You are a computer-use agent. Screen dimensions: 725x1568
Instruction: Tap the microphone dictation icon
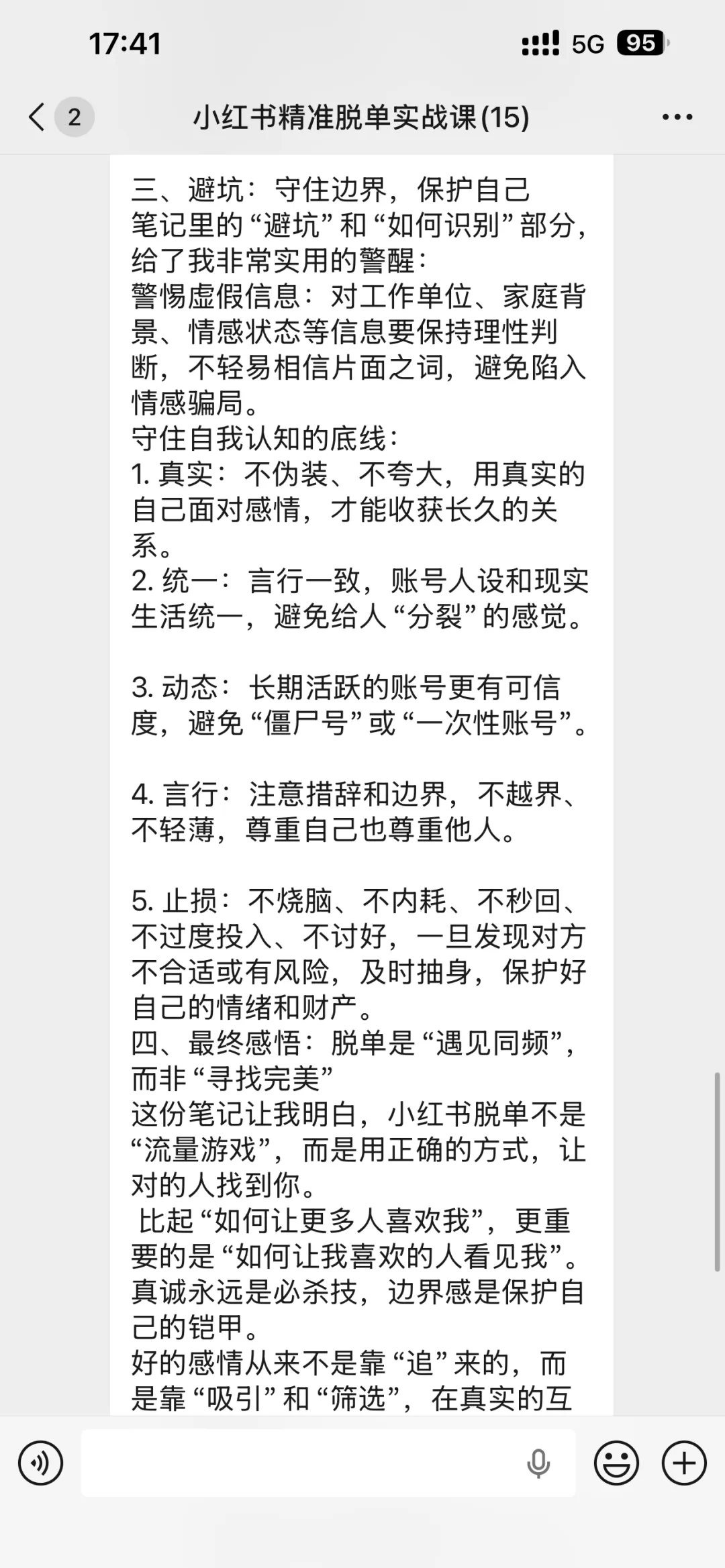coord(538,1463)
